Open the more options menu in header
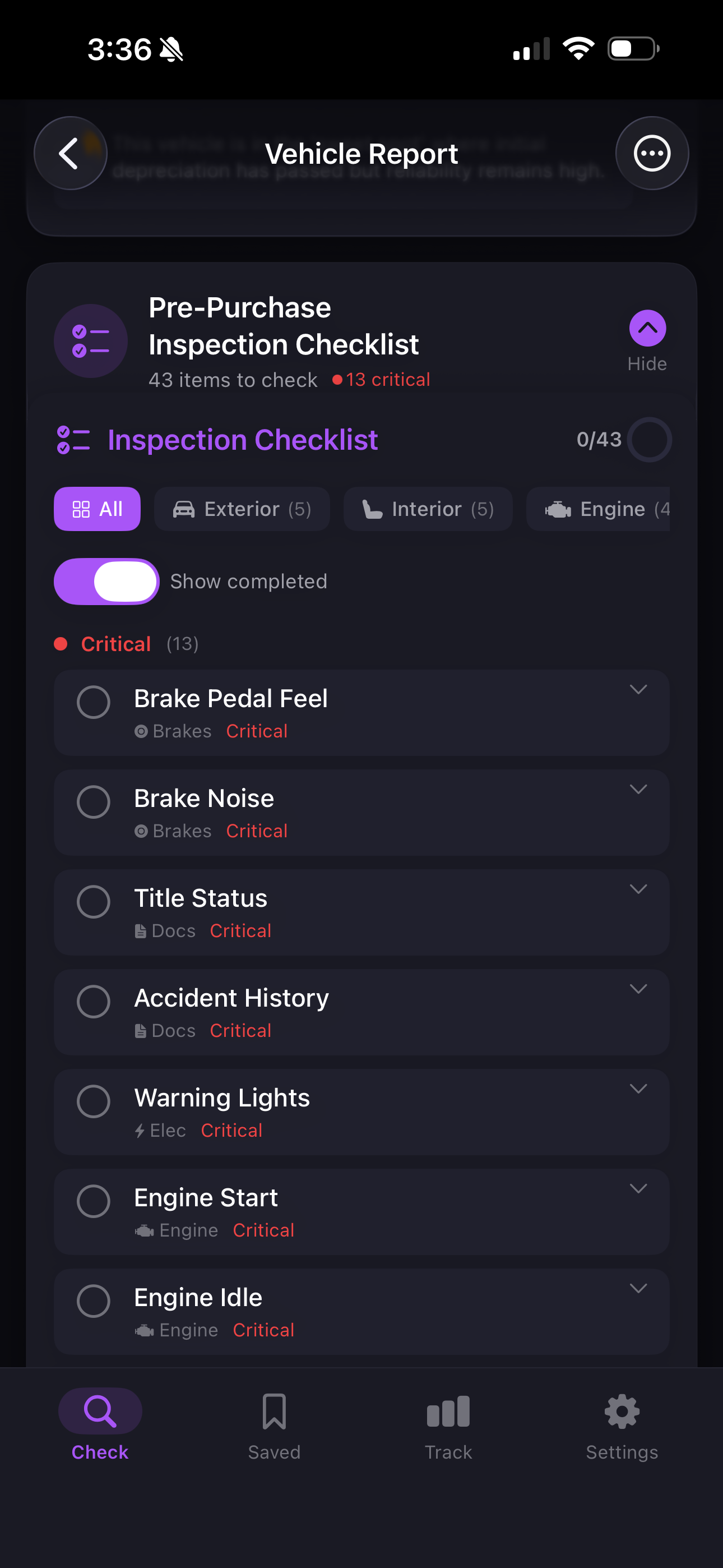723x1568 pixels. click(652, 153)
